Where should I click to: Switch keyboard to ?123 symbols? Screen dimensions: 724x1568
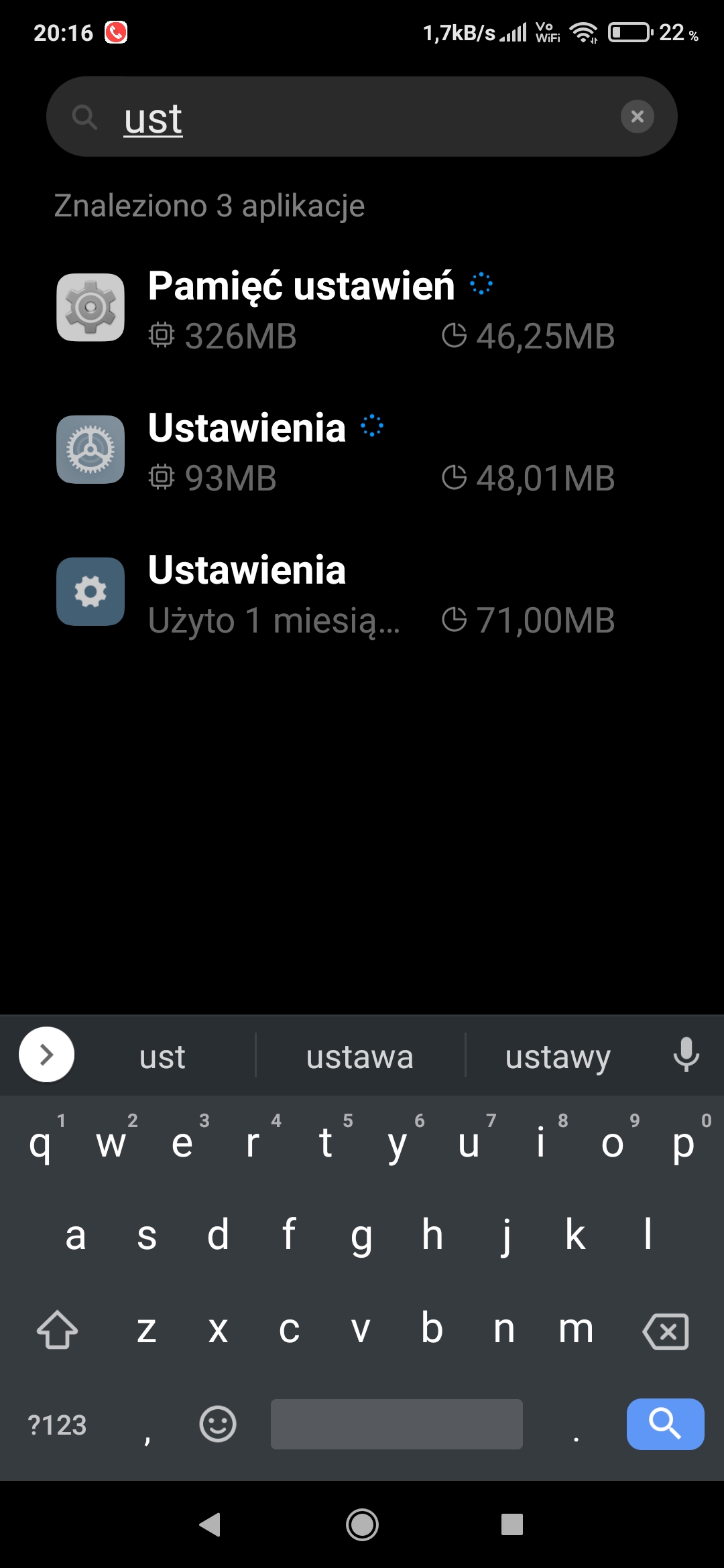coord(57,1425)
